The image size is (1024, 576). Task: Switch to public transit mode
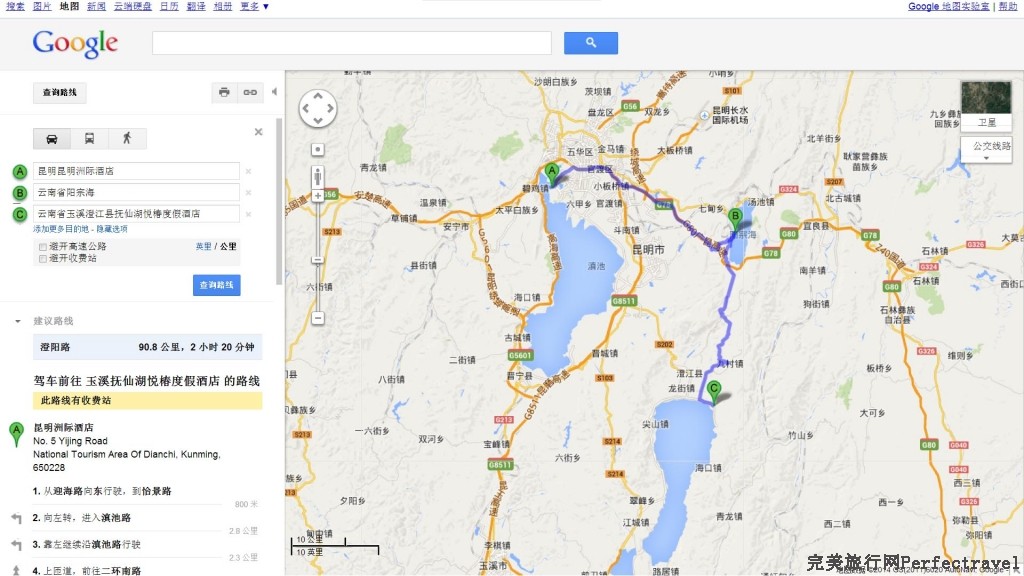[90, 139]
